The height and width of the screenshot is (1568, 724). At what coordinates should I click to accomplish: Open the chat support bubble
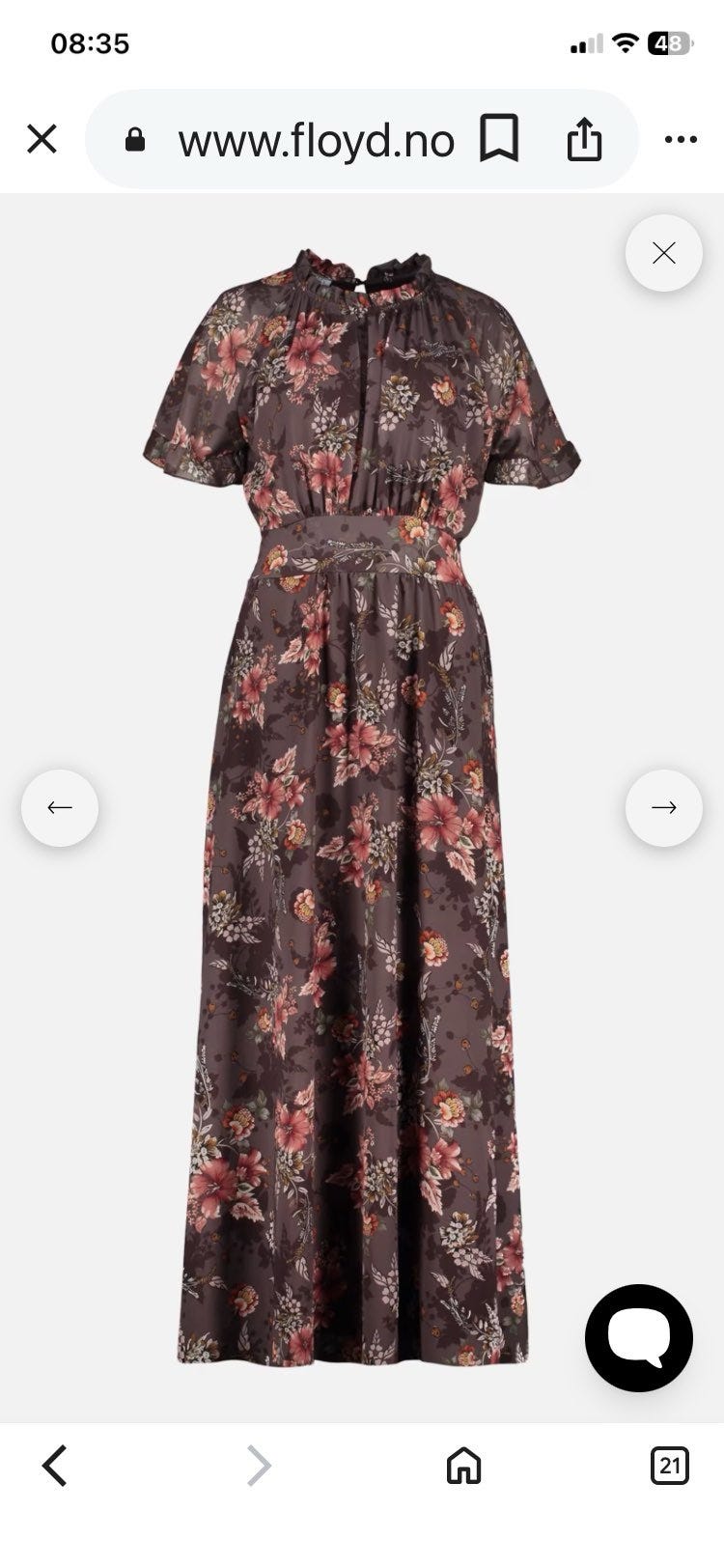pos(639,1338)
